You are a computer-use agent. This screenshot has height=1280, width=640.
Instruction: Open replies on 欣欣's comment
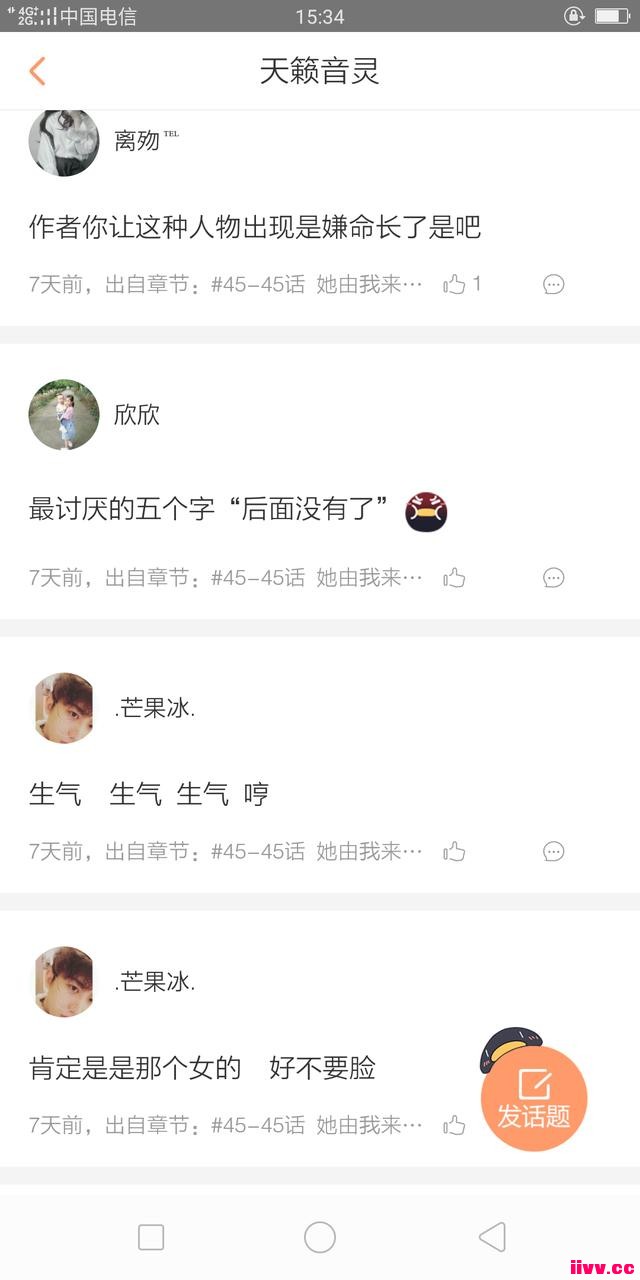click(x=553, y=577)
